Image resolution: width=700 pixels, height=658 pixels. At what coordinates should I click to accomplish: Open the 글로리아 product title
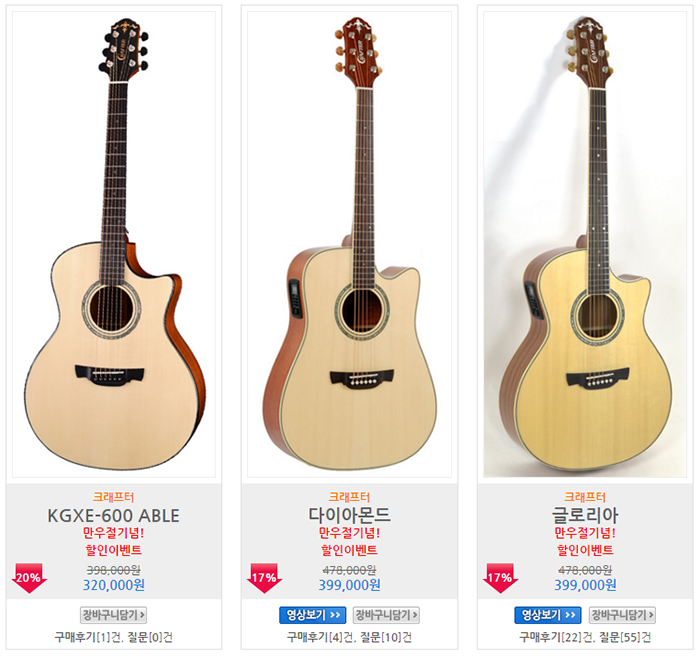point(585,516)
